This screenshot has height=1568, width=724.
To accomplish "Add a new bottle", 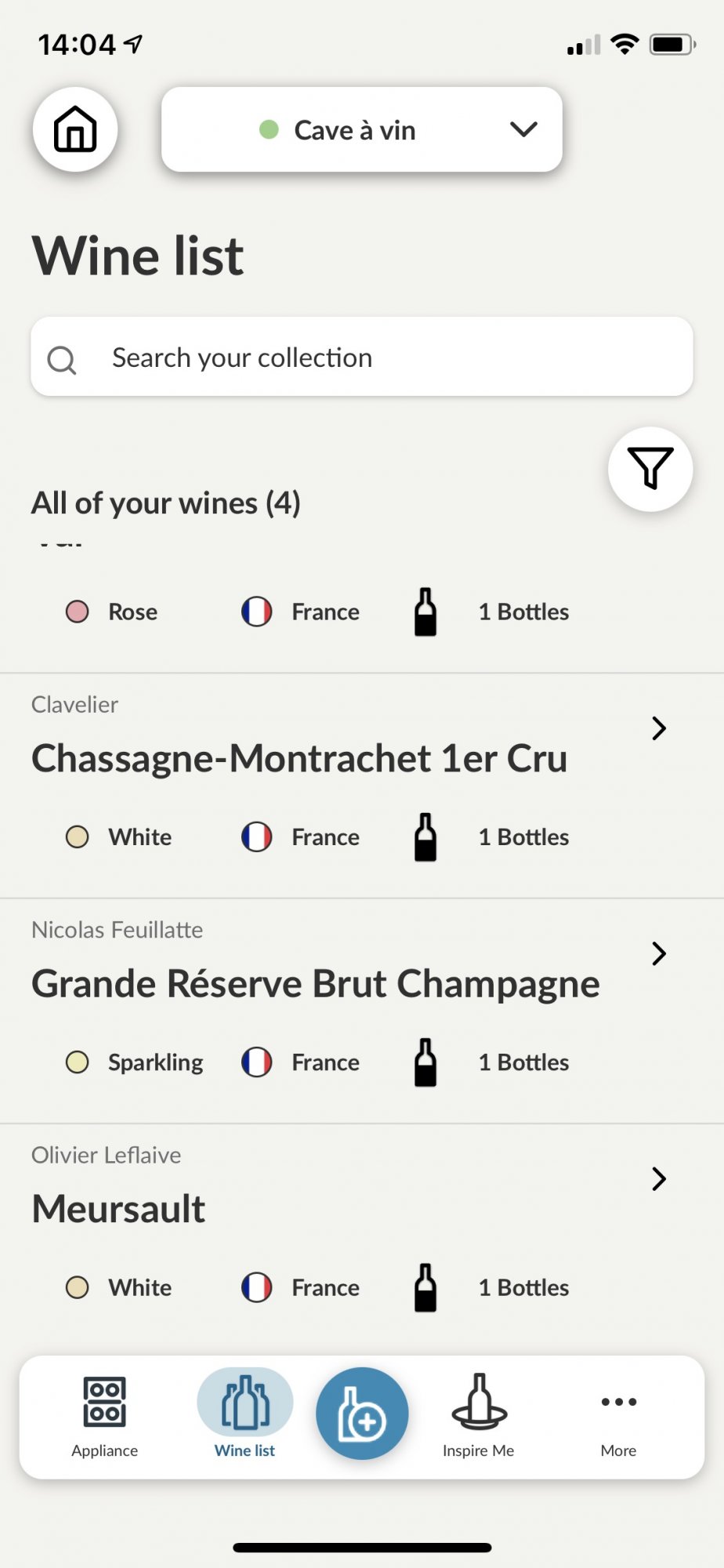I will pyautogui.click(x=362, y=1414).
